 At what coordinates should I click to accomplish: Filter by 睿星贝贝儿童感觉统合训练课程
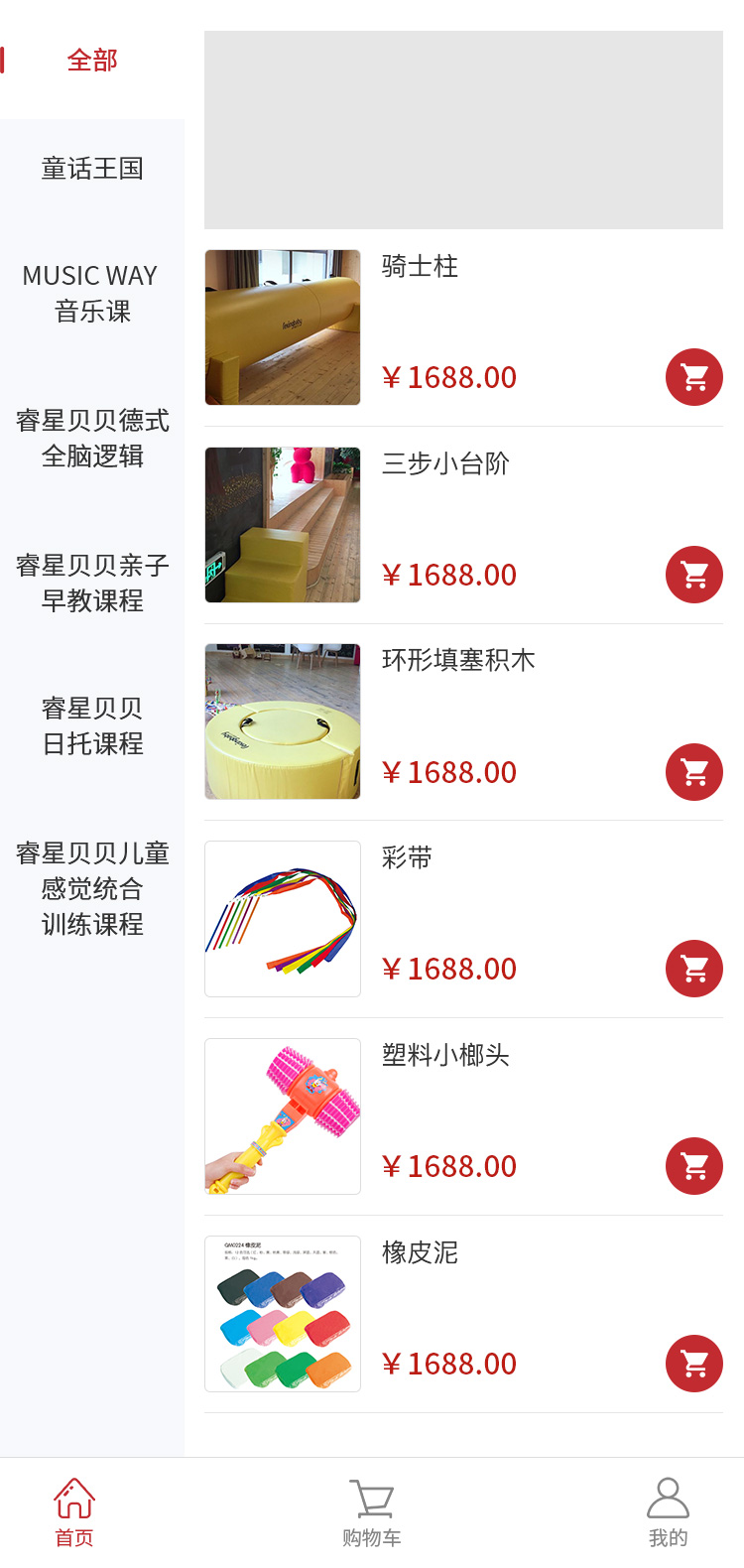(92, 889)
